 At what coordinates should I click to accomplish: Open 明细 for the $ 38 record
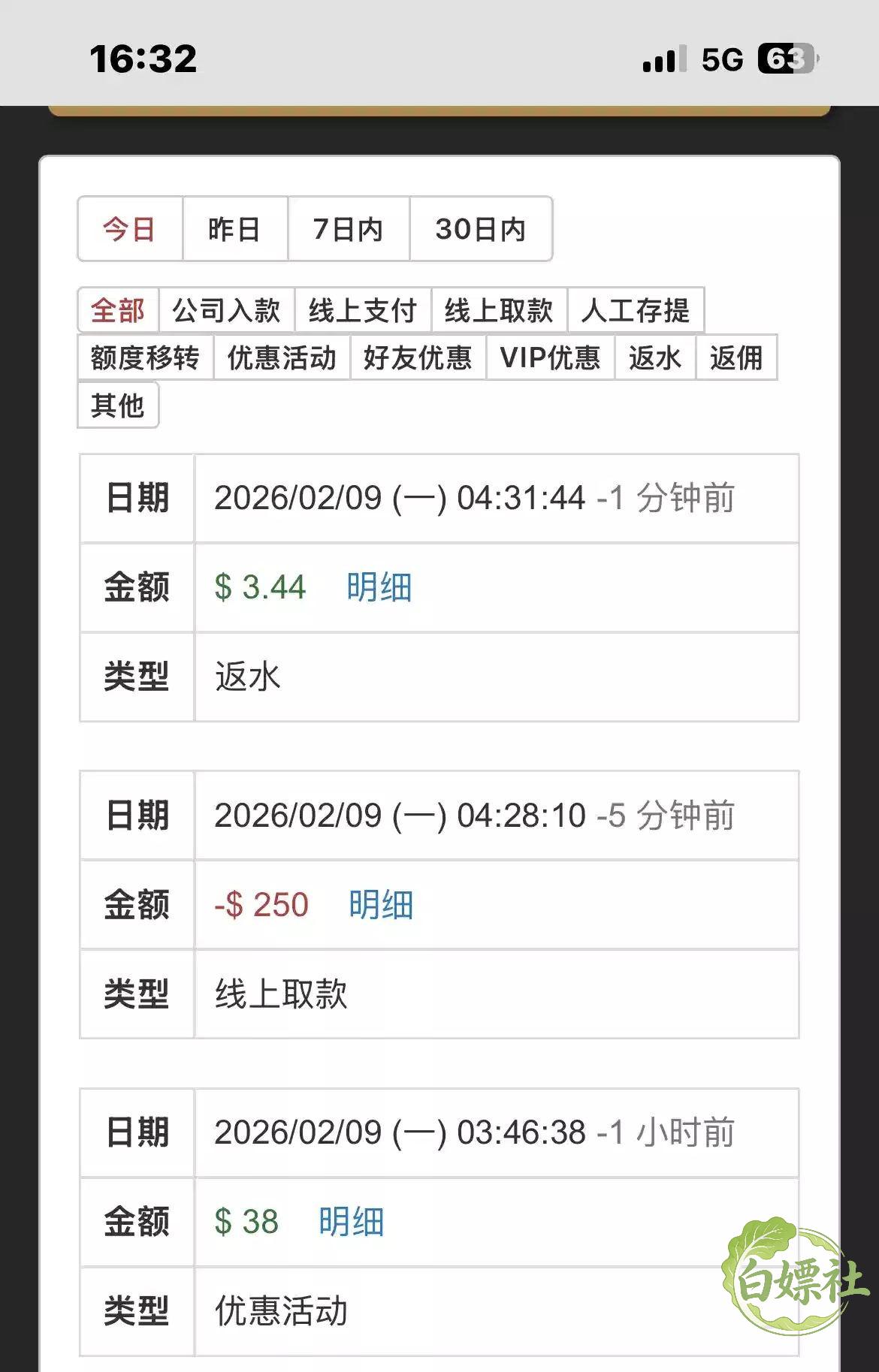tap(352, 1222)
